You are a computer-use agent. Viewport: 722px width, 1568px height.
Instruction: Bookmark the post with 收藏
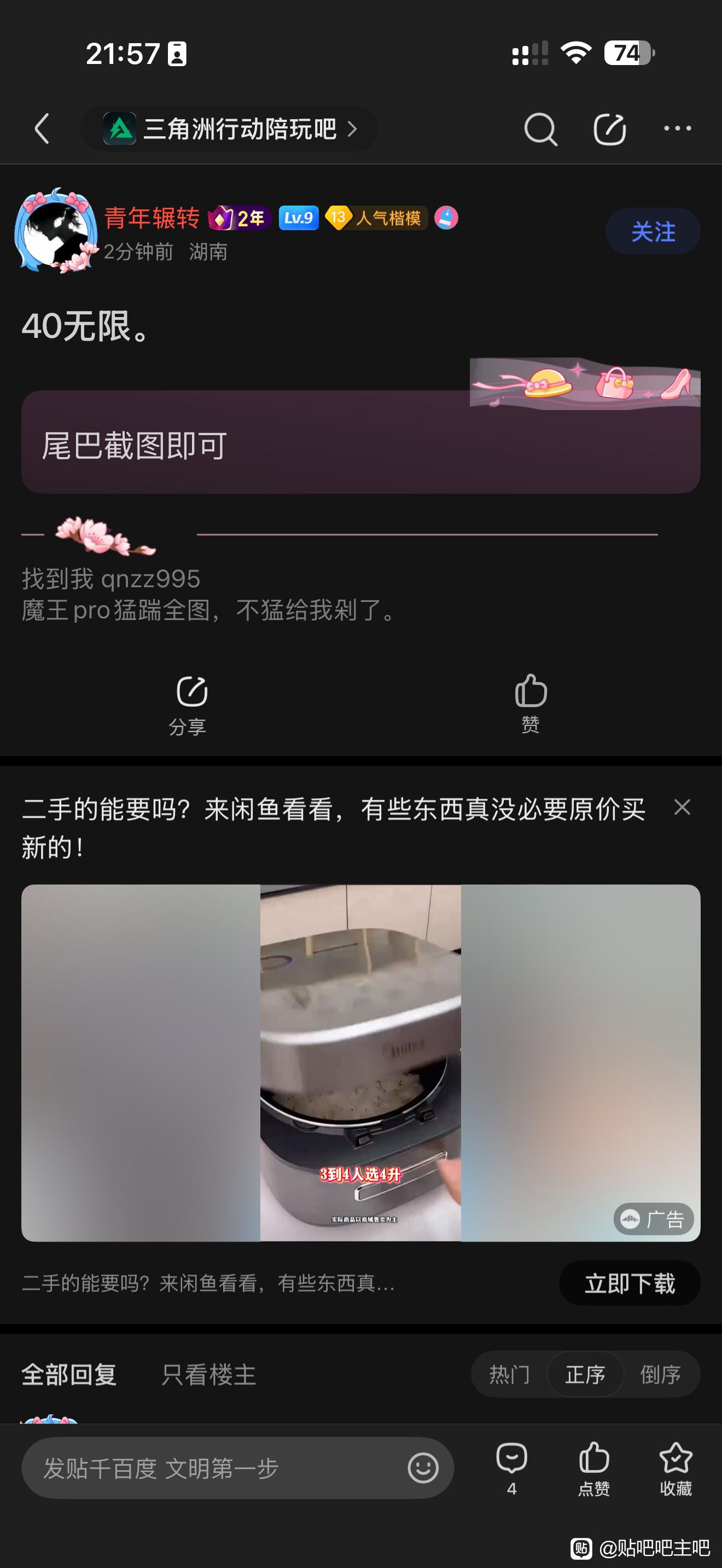(x=676, y=1468)
